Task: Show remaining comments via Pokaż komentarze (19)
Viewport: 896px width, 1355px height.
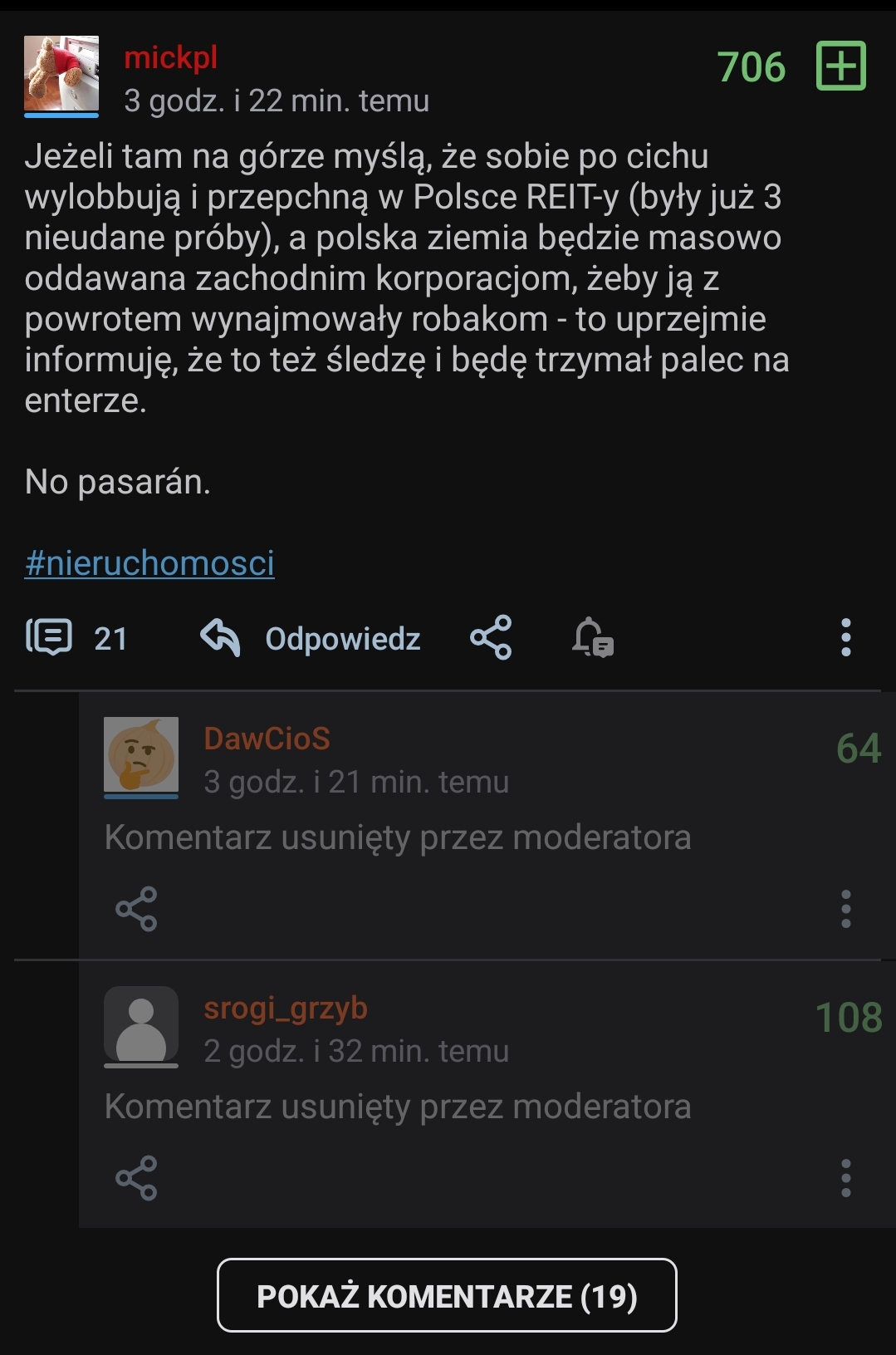Action: pos(447,1296)
